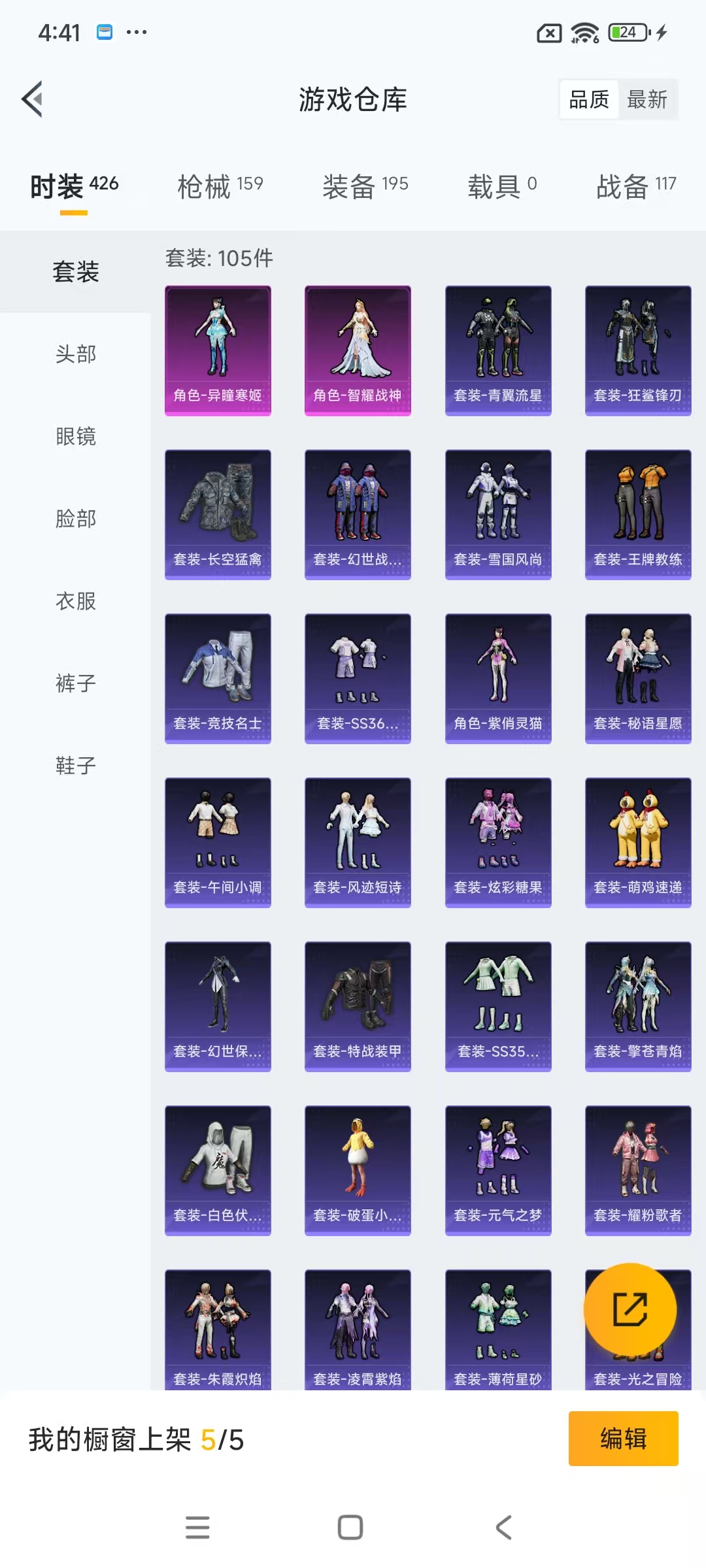Tap the back arrow at top left
Viewport: 706px width, 1568px height.
pyautogui.click(x=33, y=100)
